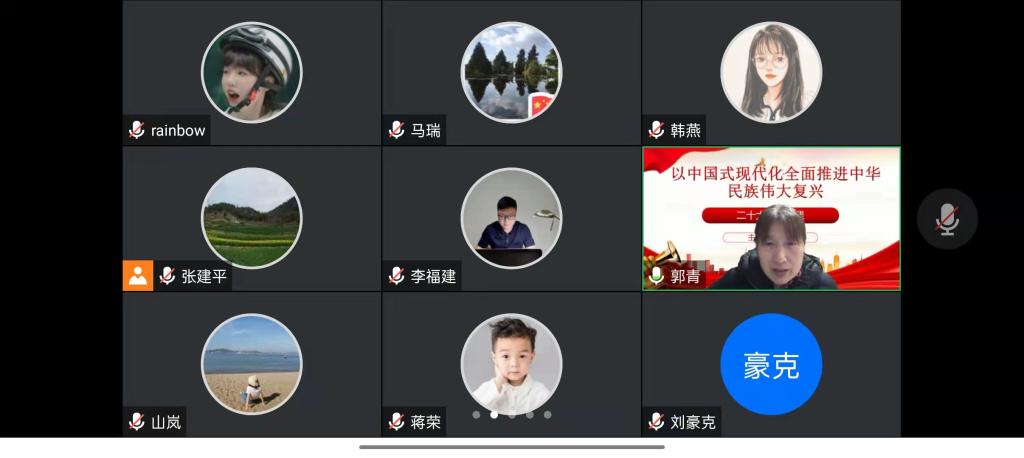This screenshot has width=1024, height=458.
Task: Unmute the microphone with the round mic button
Action: coord(947,219)
